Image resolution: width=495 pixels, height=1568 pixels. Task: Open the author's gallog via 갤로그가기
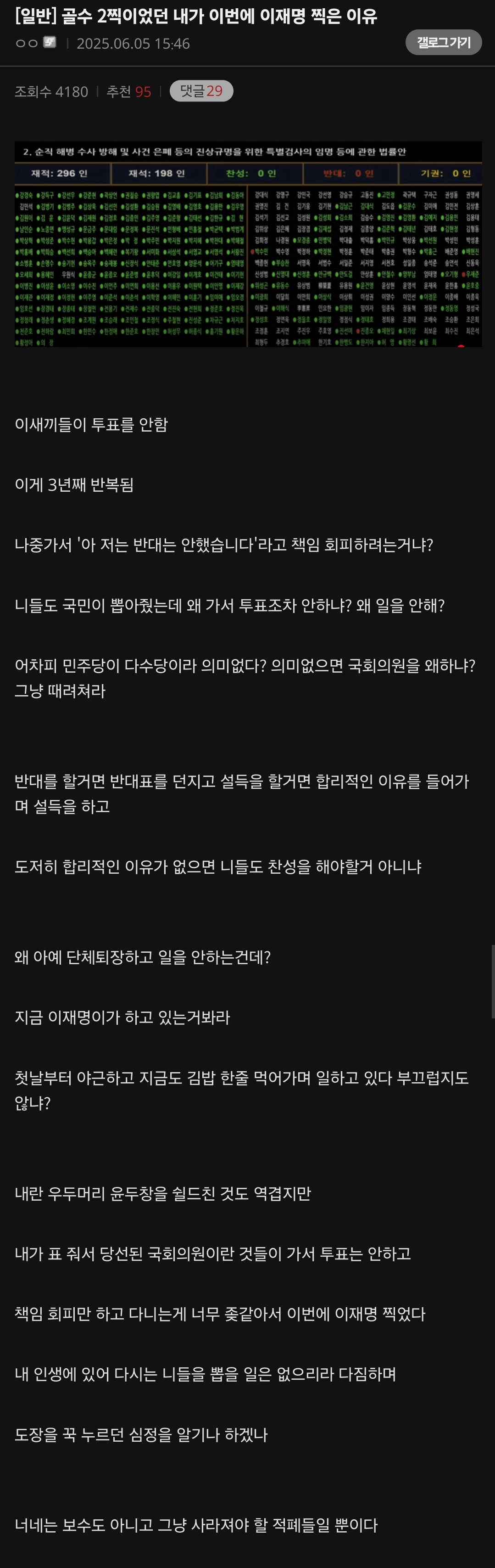[x=443, y=43]
